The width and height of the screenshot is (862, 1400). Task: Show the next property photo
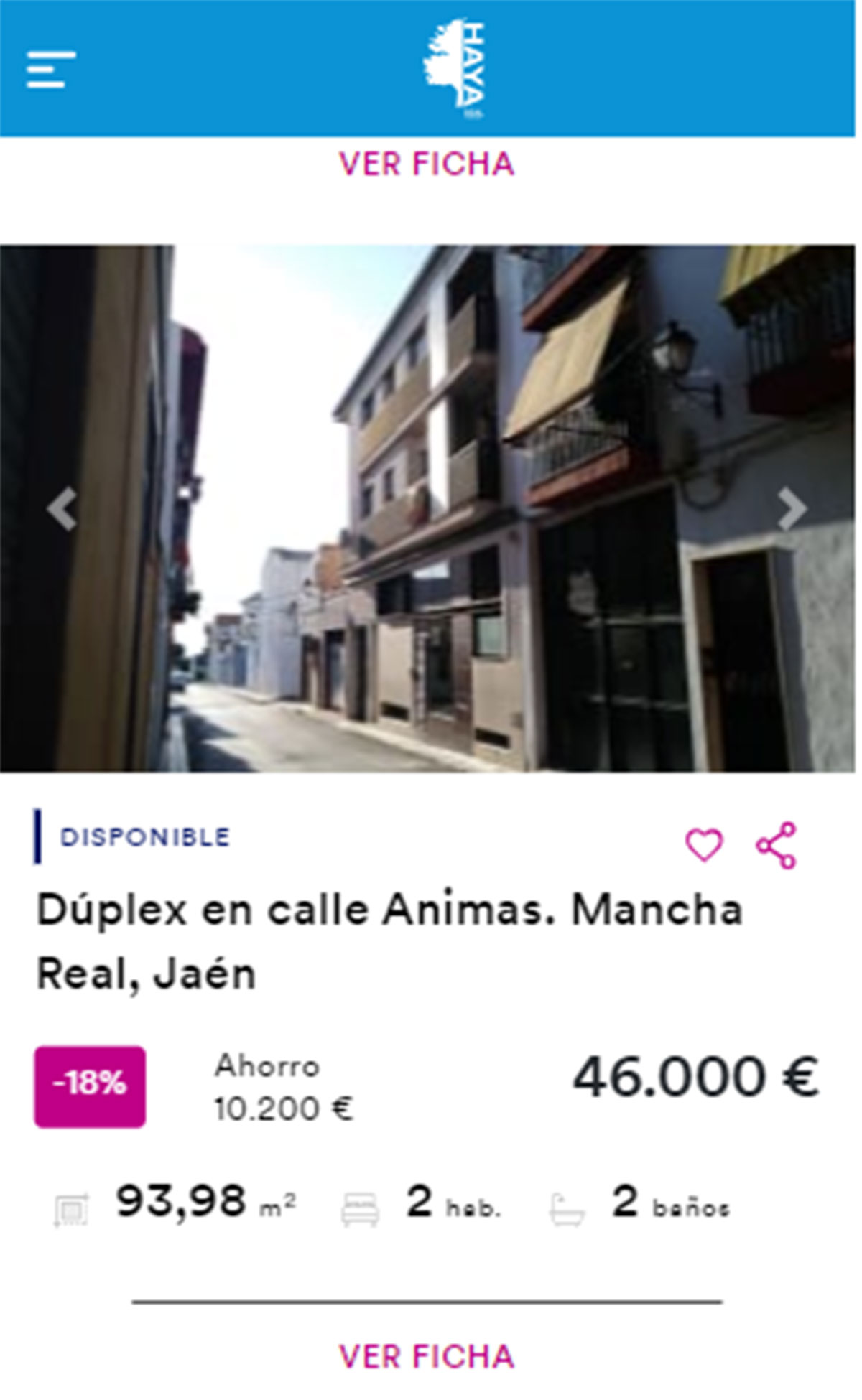coord(792,509)
